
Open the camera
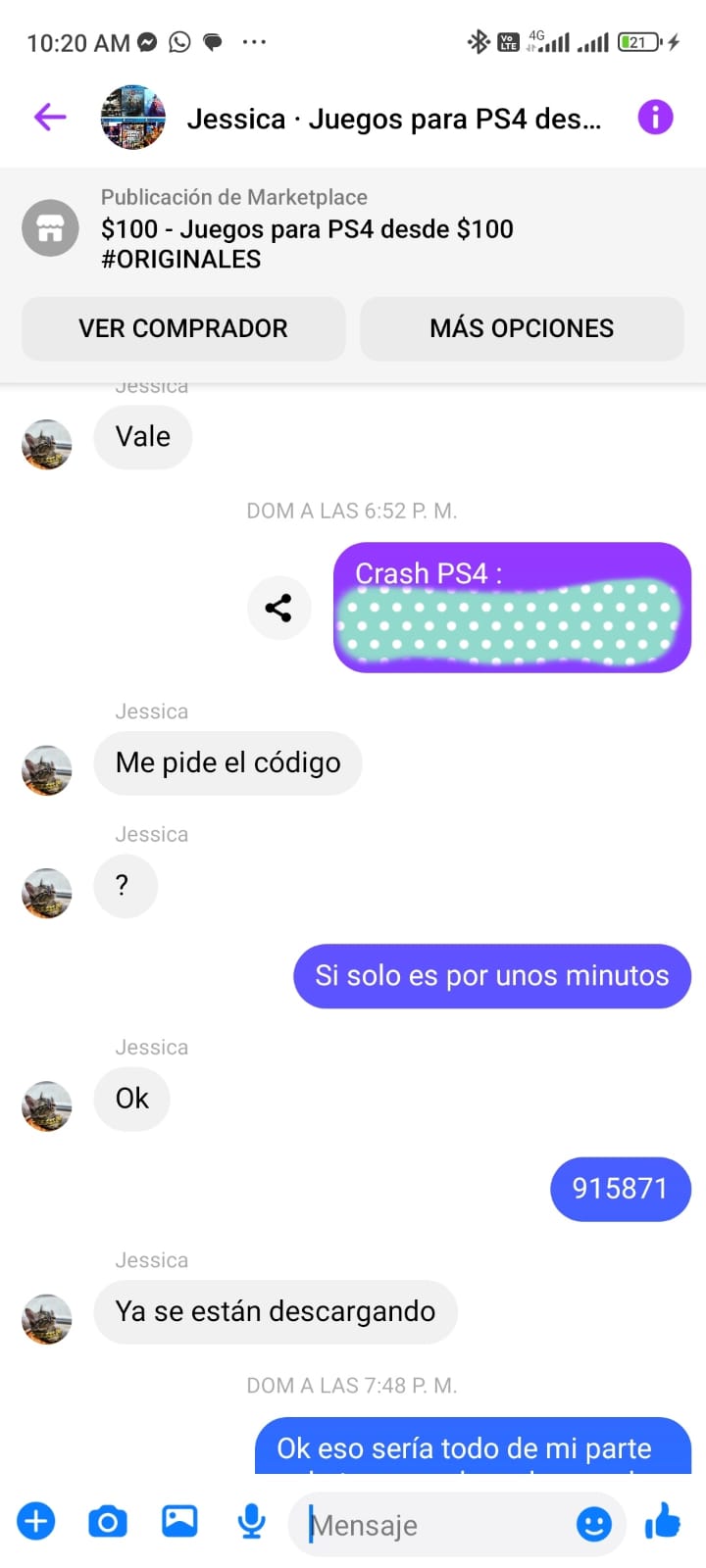tap(108, 1522)
